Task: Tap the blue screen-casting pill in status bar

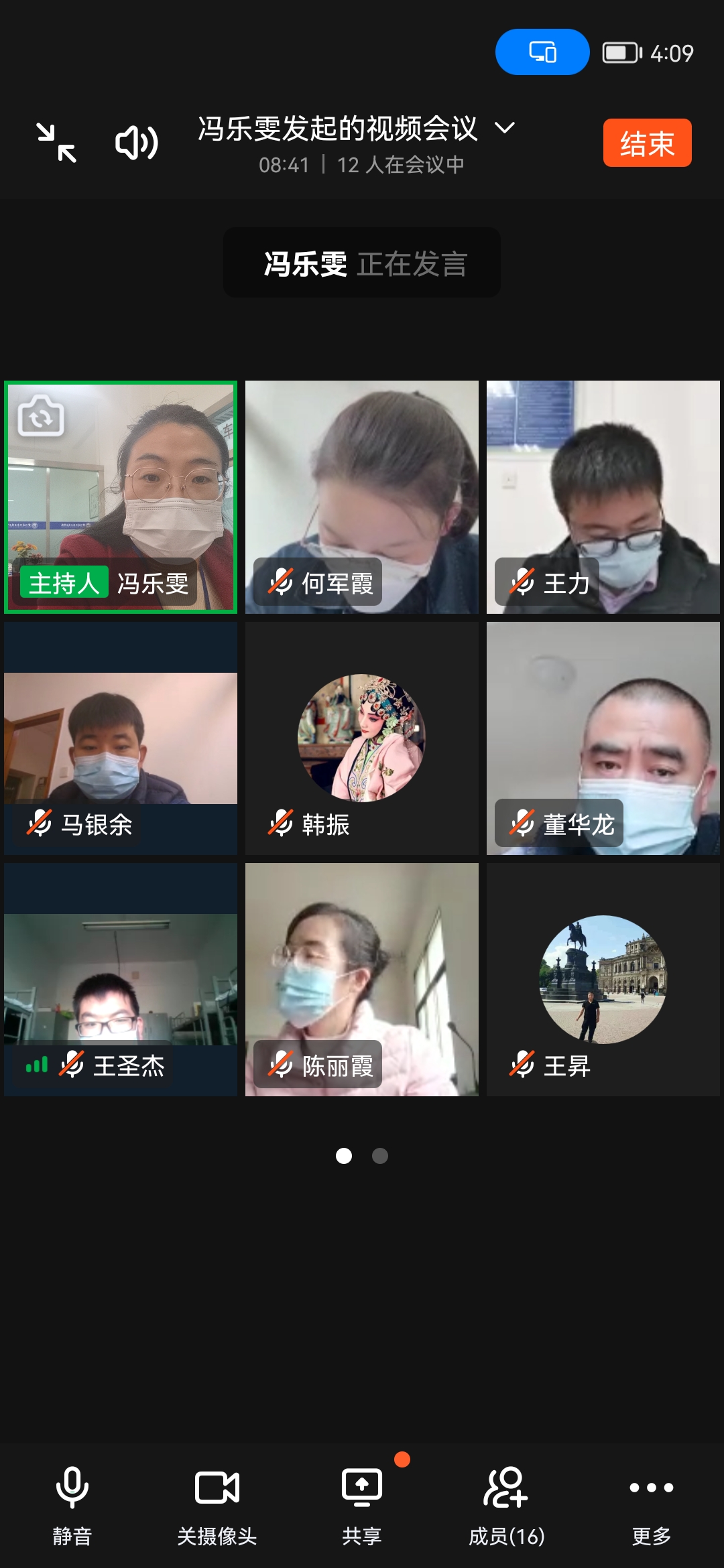Action: click(542, 52)
